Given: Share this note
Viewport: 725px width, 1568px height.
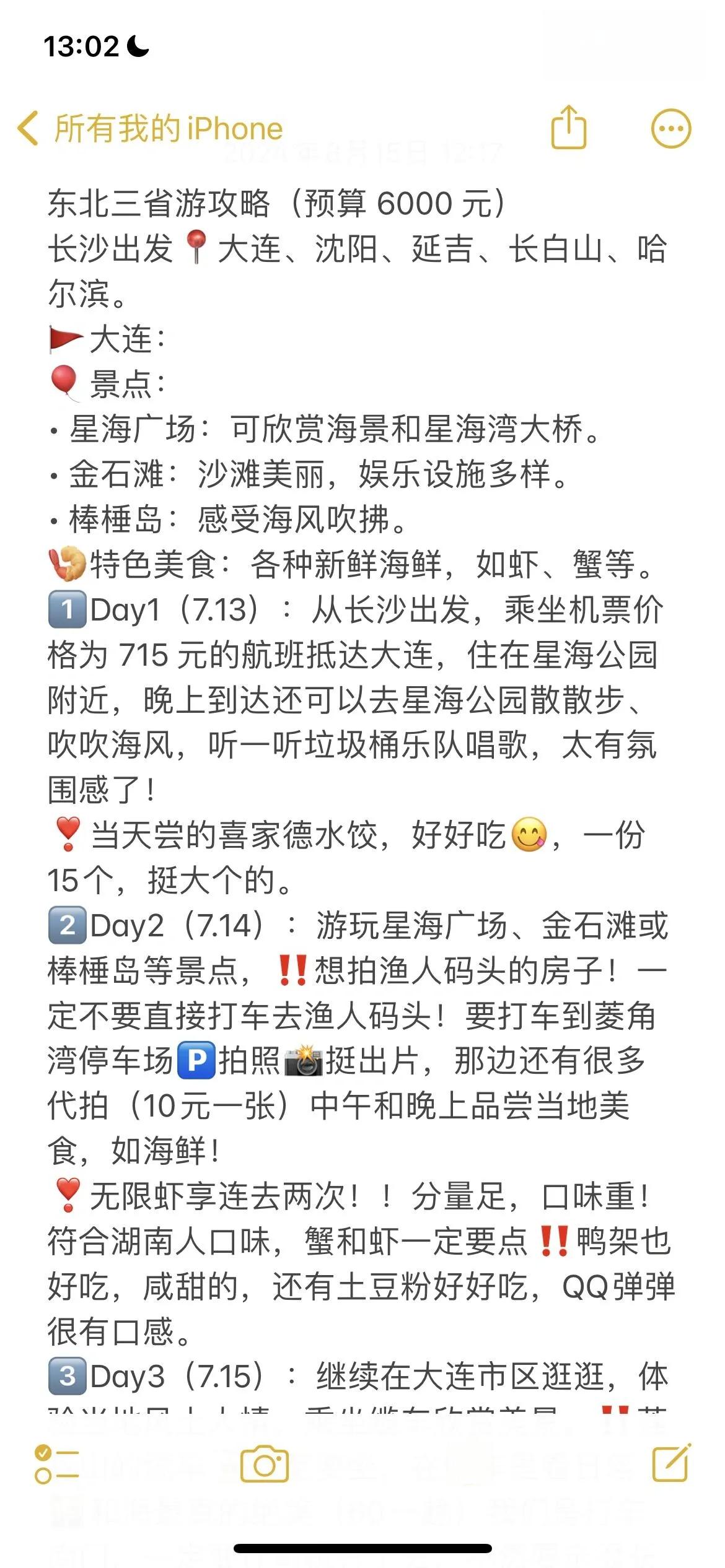Looking at the screenshot, I should 568,128.
